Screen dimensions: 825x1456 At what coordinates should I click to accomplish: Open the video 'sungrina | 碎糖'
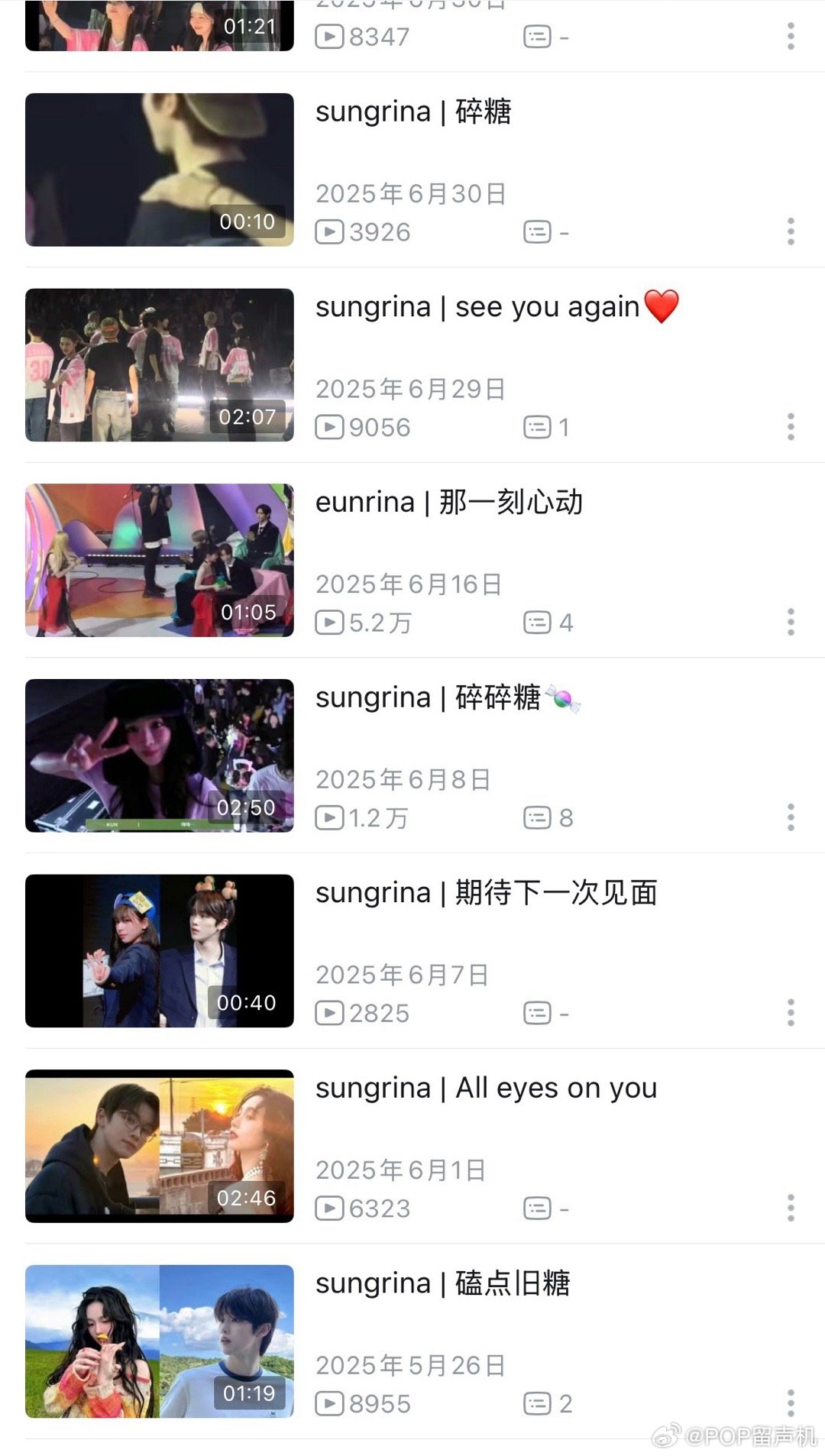pos(159,170)
